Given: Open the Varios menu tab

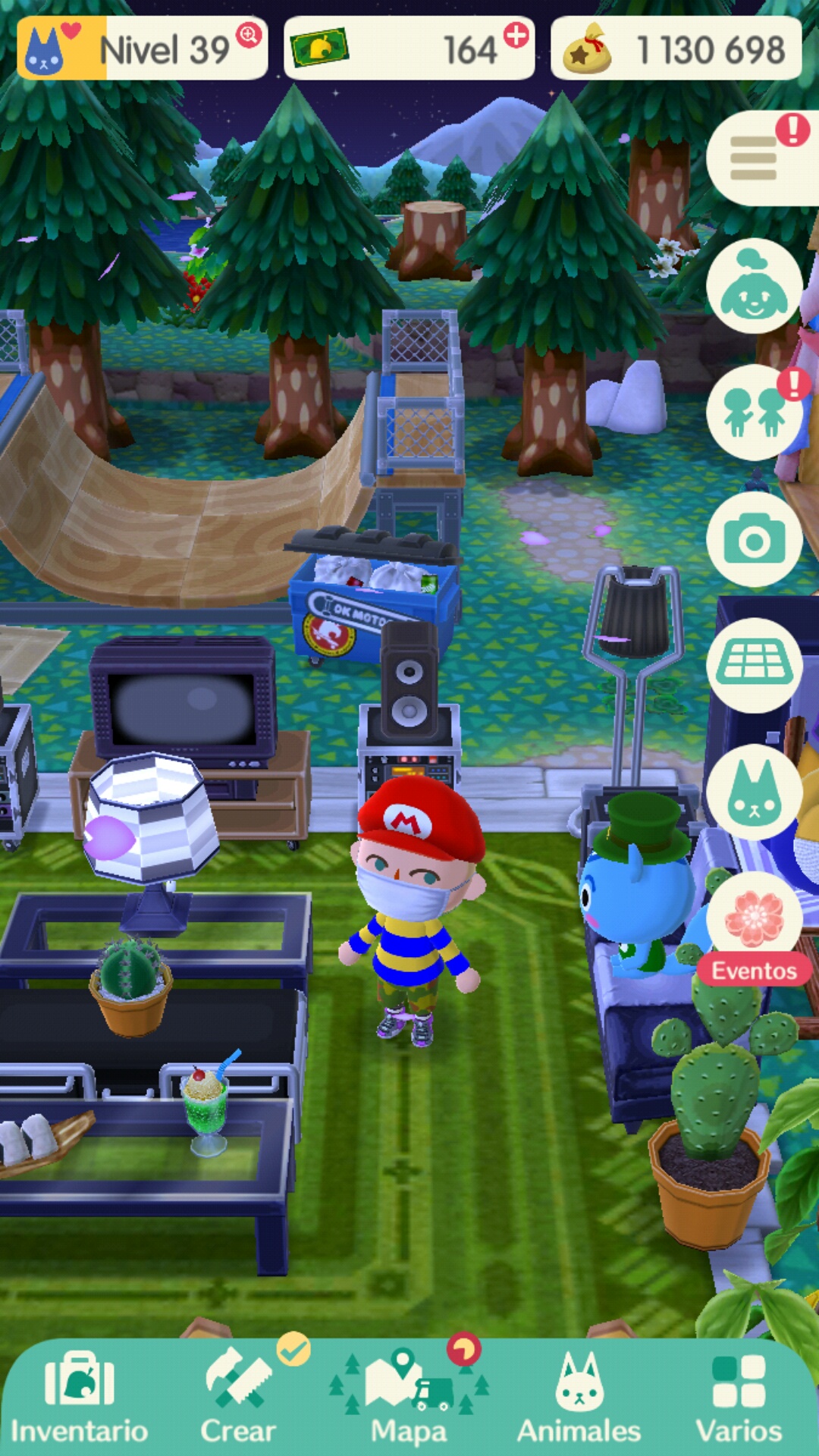Looking at the screenshot, I should point(739,1398).
